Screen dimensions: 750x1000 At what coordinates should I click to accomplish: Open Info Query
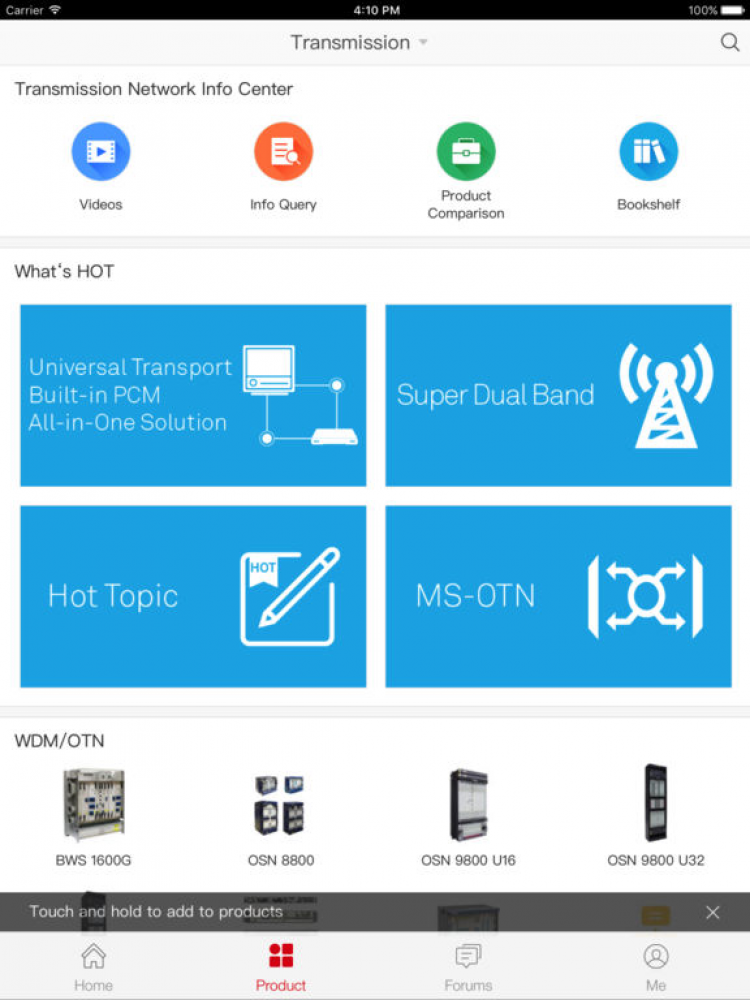pyautogui.click(x=283, y=166)
